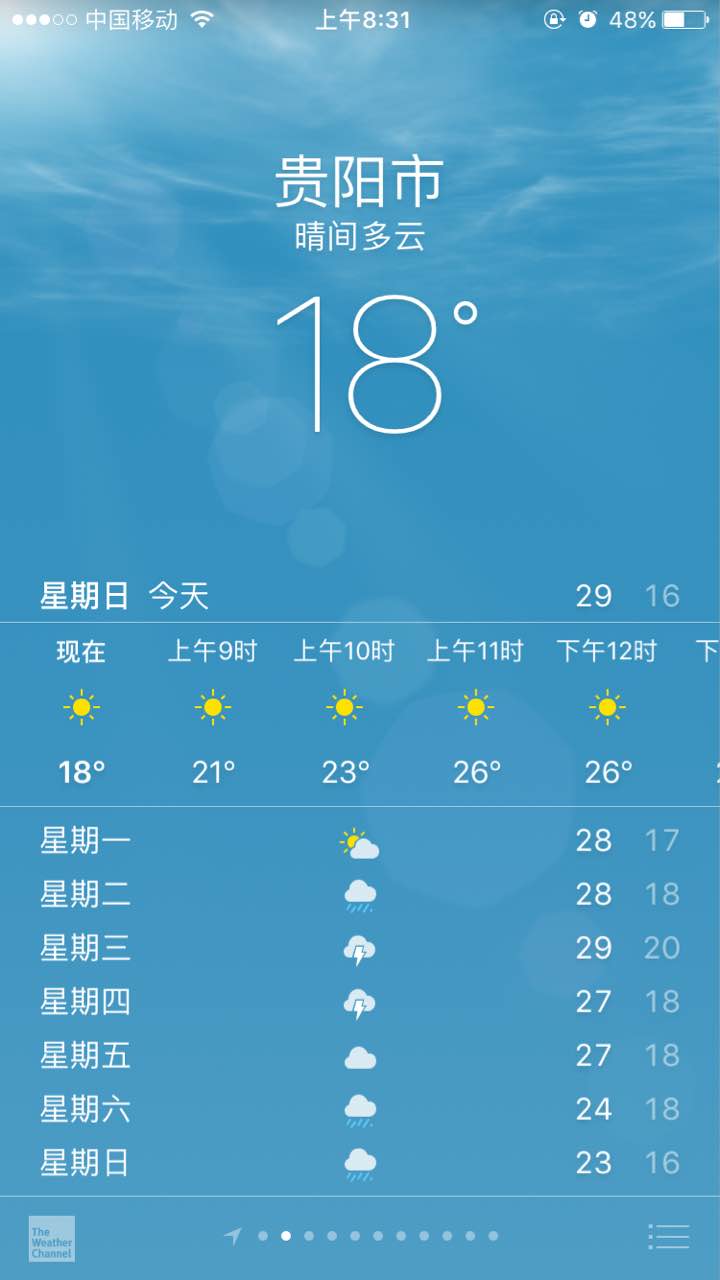Open the city list menu icon
The height and width of the screenshot is (1280, 720).
(668, 1236)
